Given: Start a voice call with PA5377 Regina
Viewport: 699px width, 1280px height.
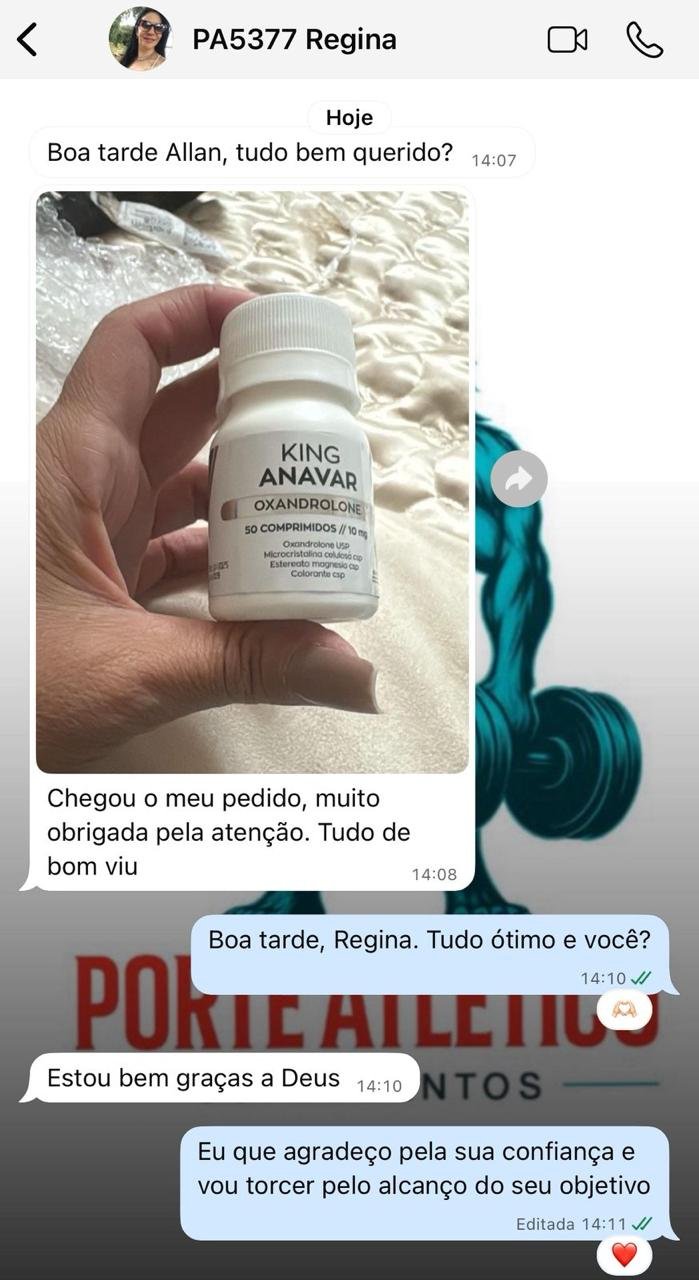Looking at the screenshot, I should 644,40.
